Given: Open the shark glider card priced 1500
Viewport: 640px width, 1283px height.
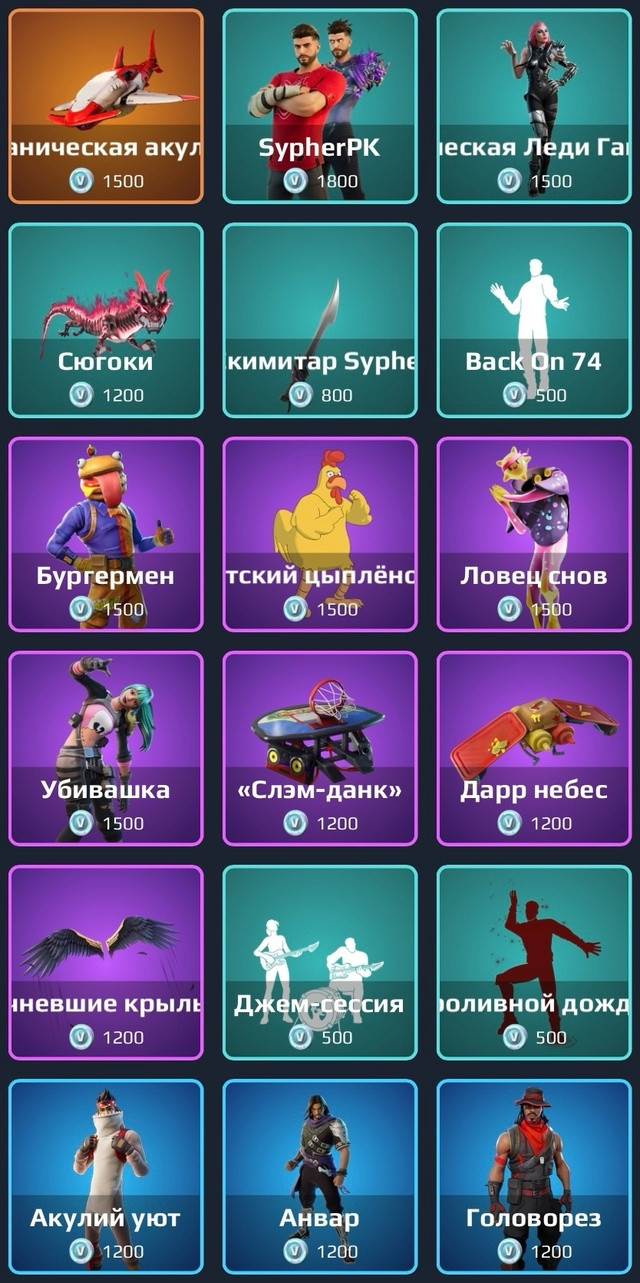Looking at the screenshot, I should pyautogui.click(x=106, y=105).
